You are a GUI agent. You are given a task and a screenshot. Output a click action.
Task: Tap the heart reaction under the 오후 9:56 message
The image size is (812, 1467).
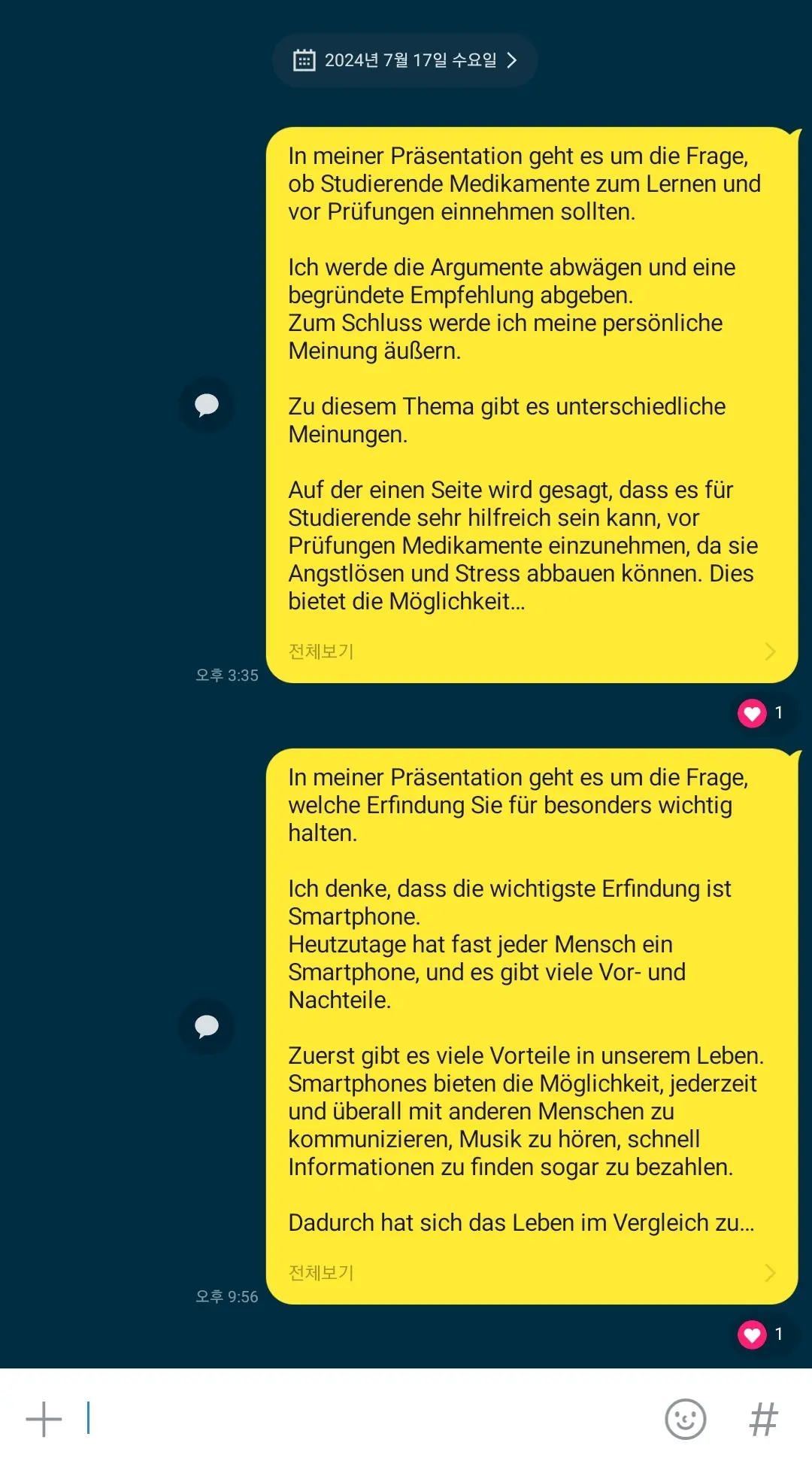click(753, 1334)
